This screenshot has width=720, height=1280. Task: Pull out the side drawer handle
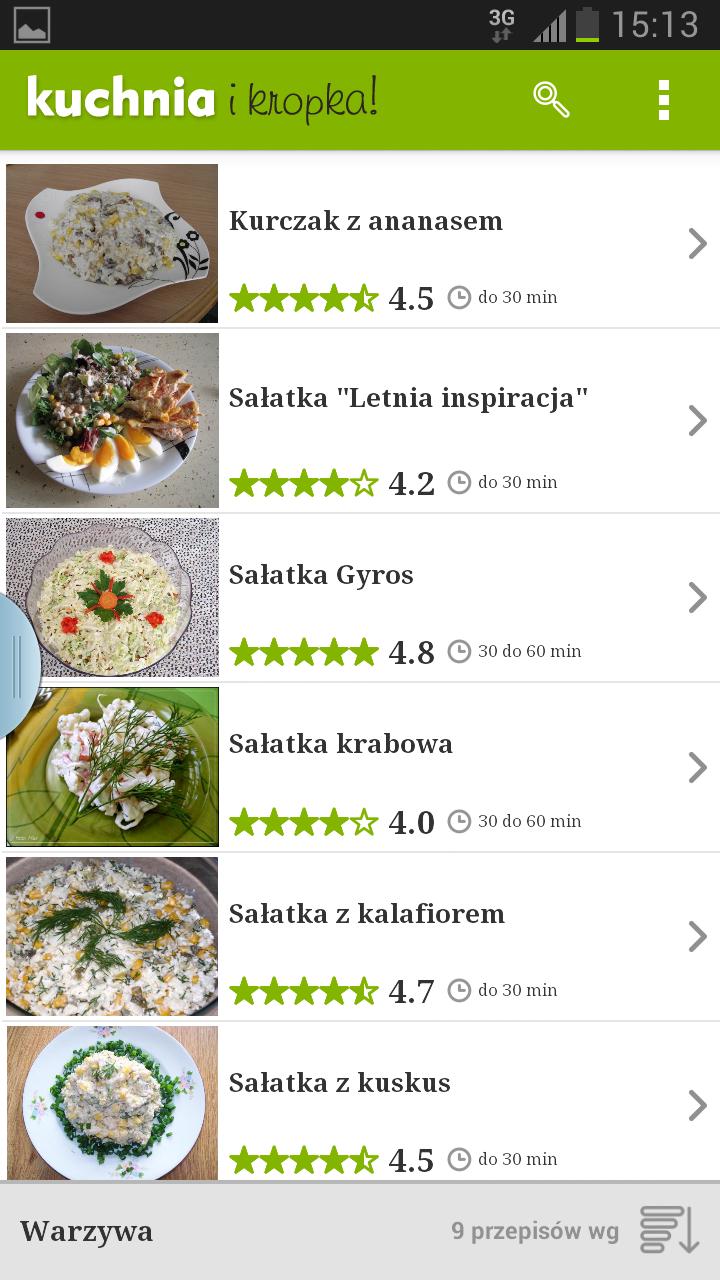pyautogui.click(x=17, y=666)
